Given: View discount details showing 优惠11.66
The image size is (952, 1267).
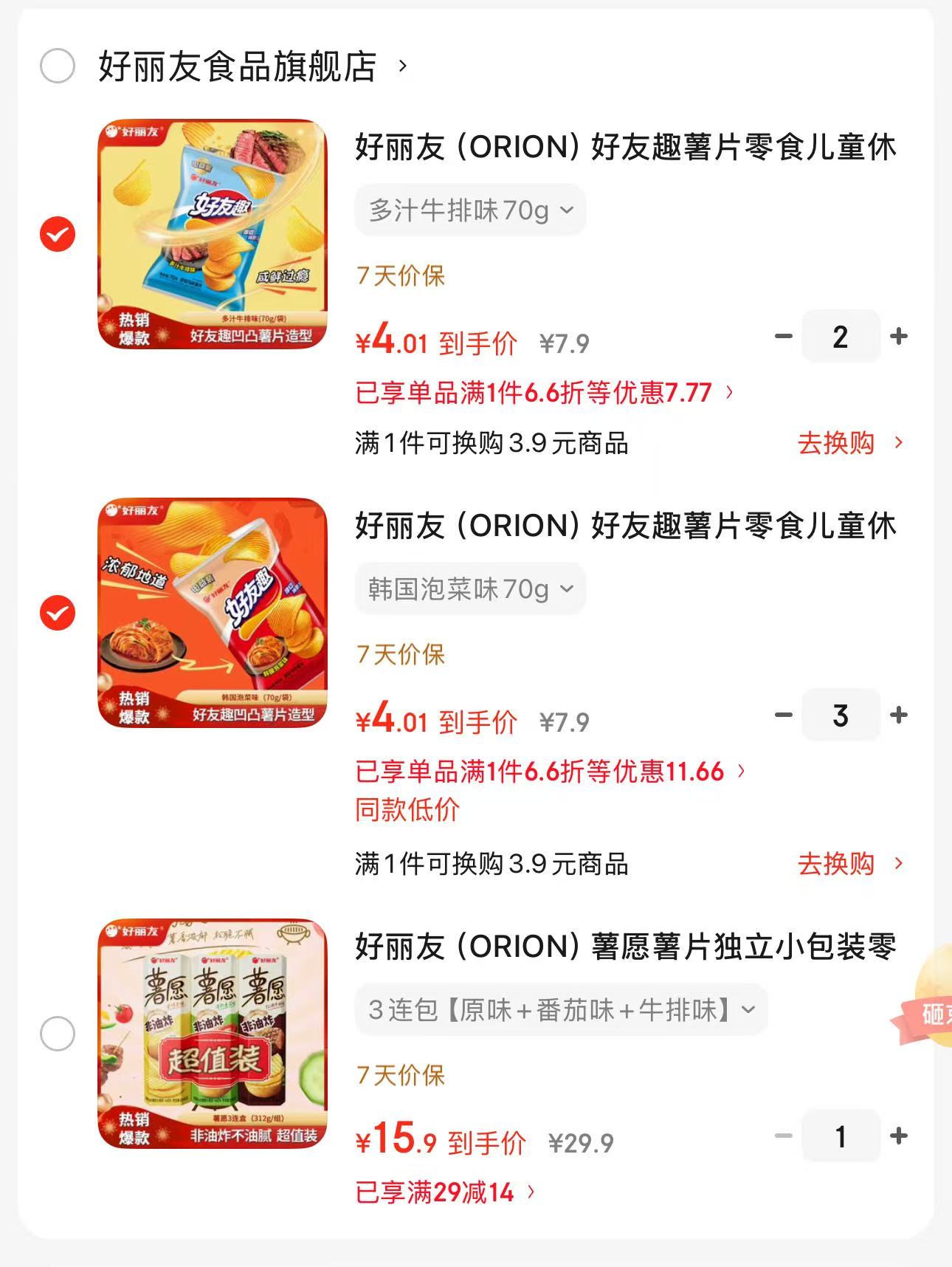Looking at the screenshot, I should click(x=550, y=772).
